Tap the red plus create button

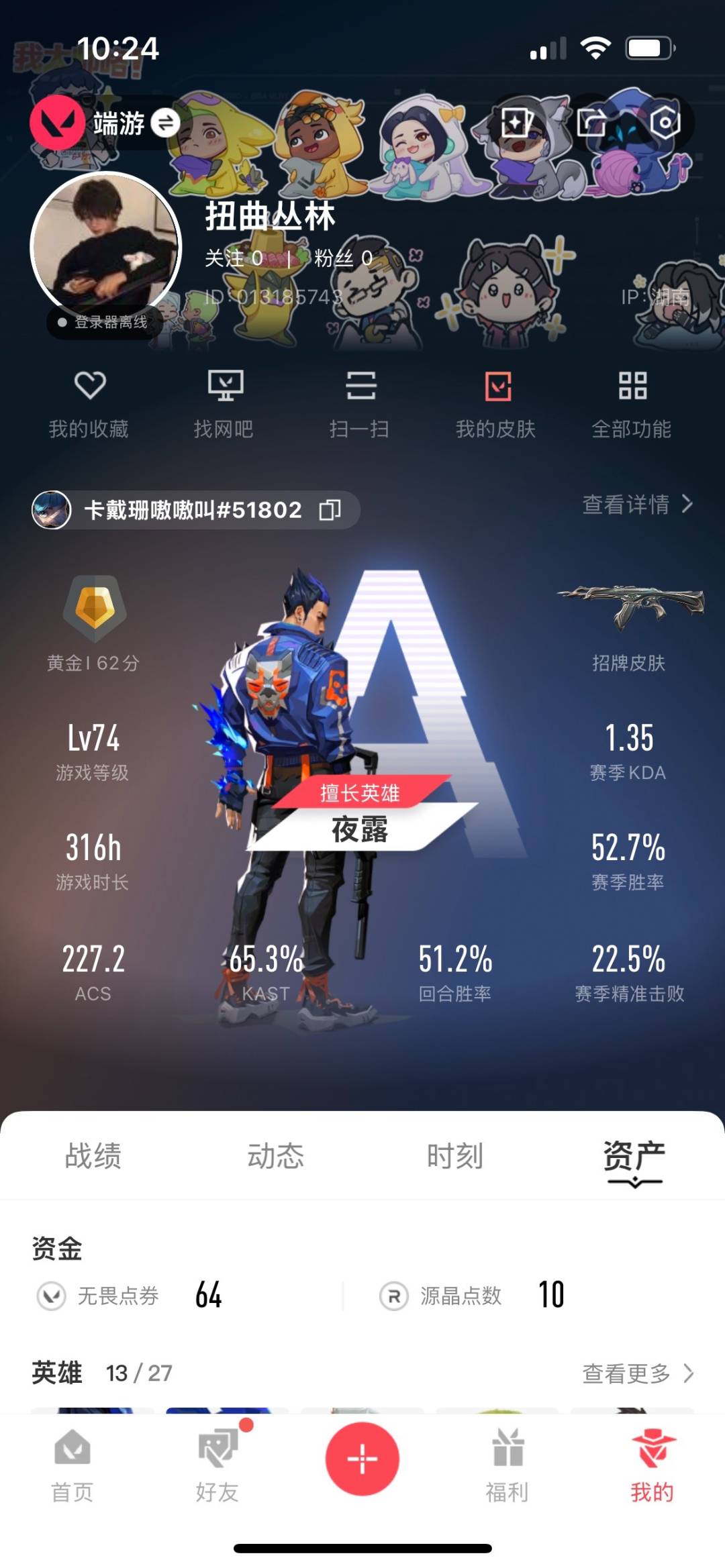pyautogui.click(x=362, y=1459)
